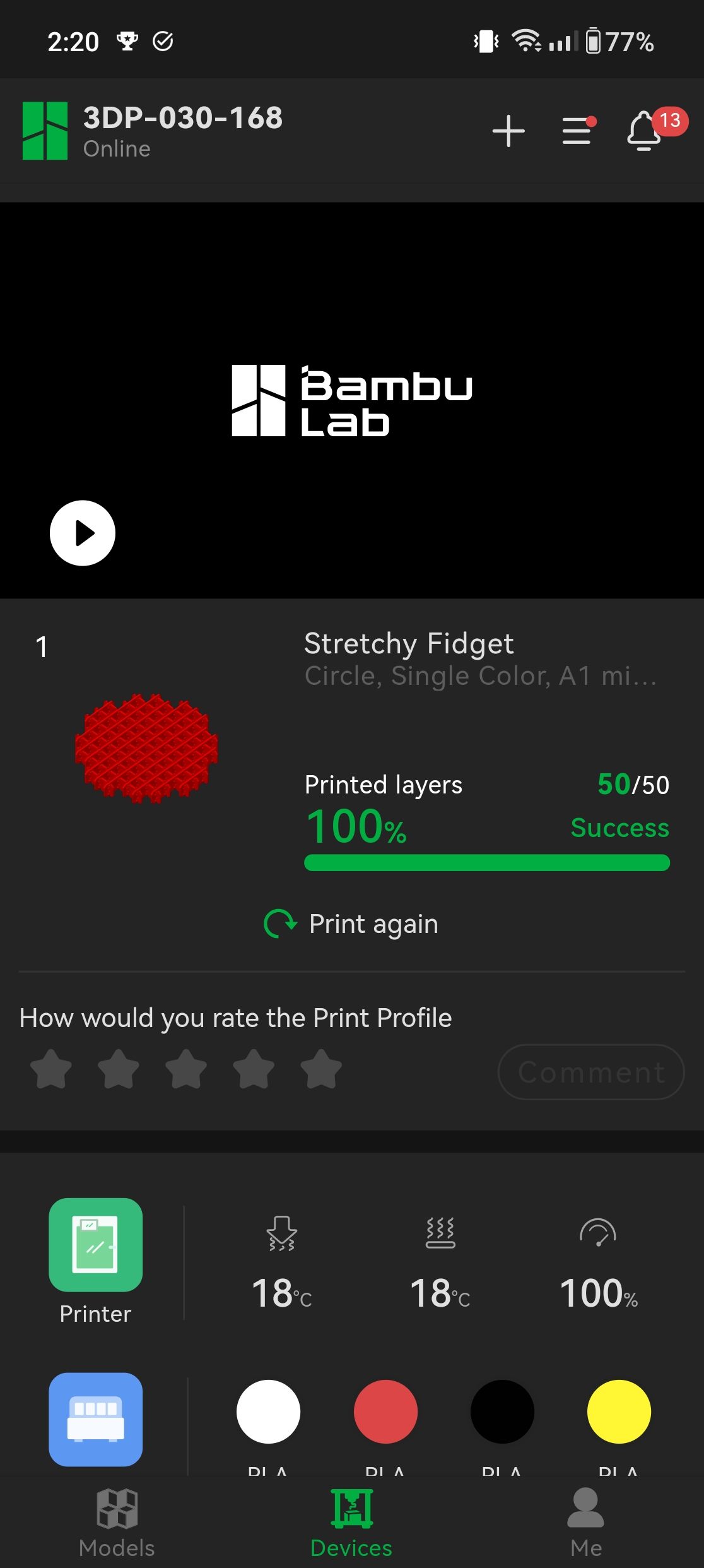This screenshot has height=1568, width=704.
Task: Select the white PLA filament
Action: coord(269,1411)
